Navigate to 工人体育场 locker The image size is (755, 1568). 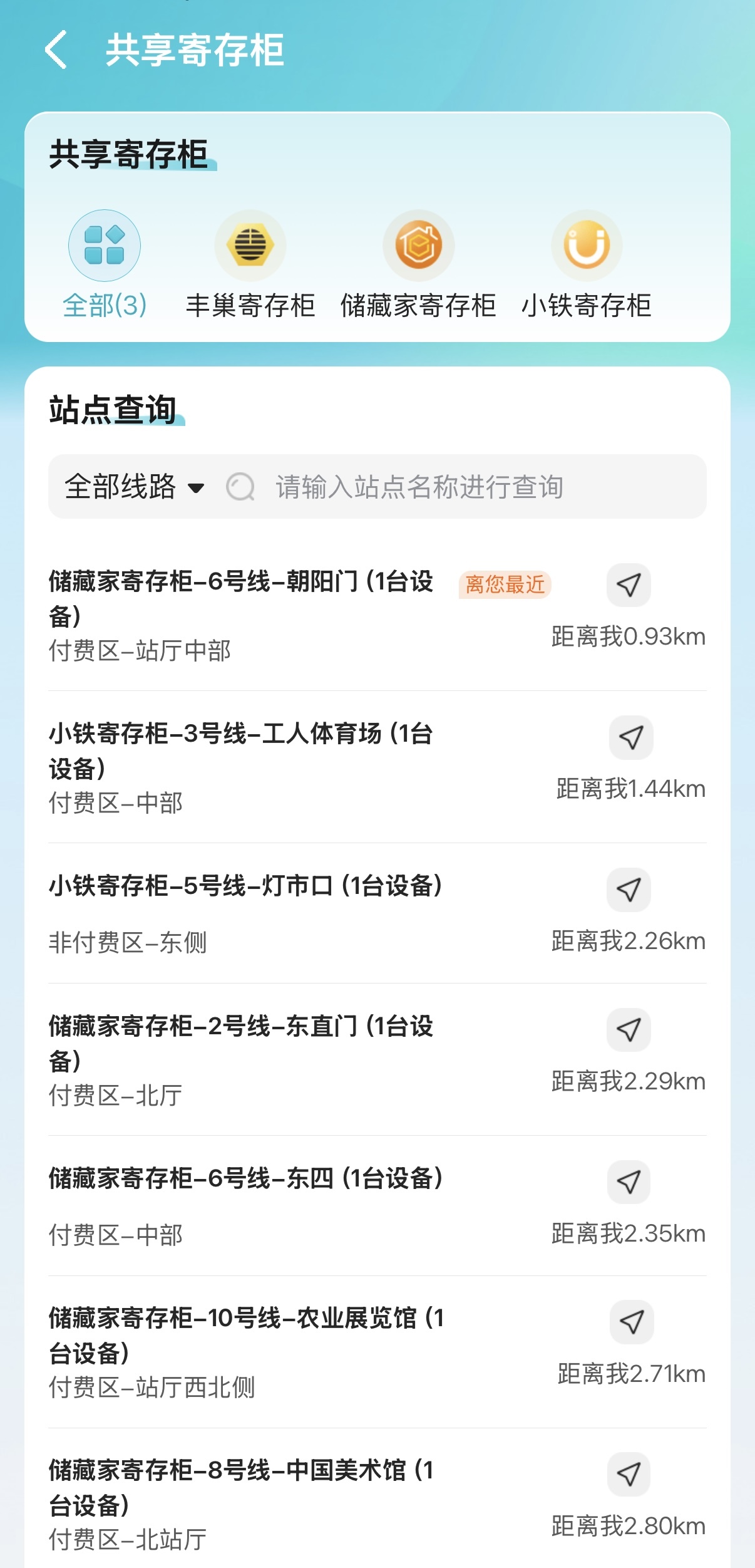click(631, 737)
